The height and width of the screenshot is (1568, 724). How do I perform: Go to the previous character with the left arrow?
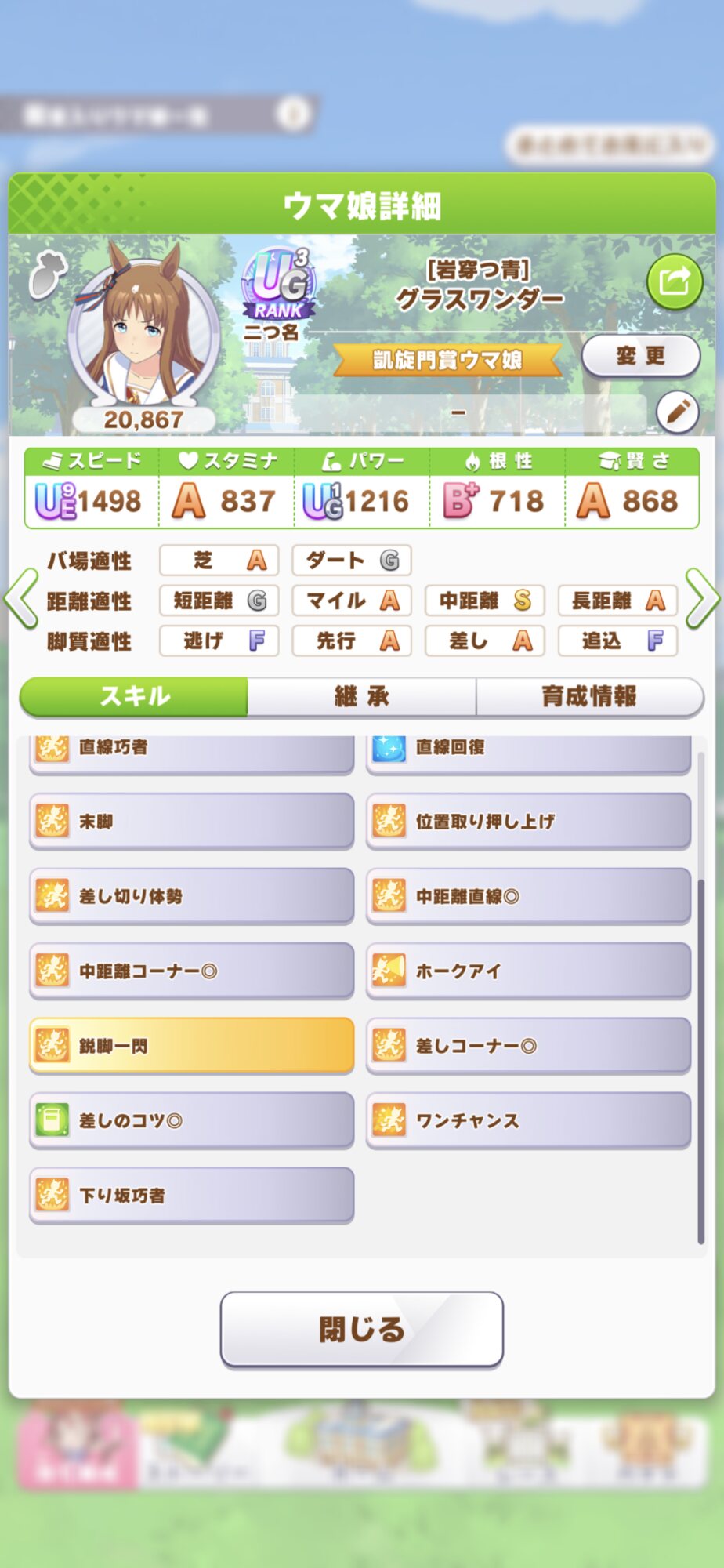pos(21,599)
